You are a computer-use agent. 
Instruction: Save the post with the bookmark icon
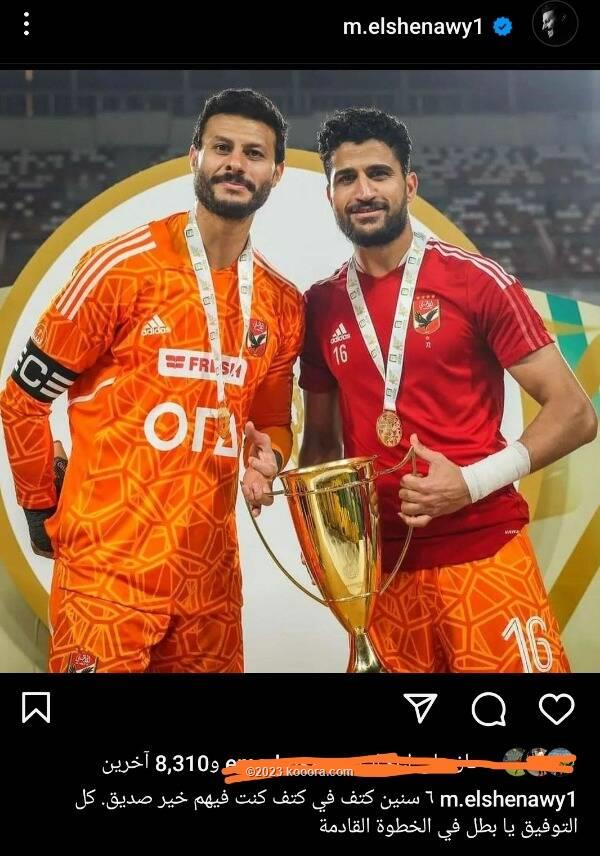(36, 708)
